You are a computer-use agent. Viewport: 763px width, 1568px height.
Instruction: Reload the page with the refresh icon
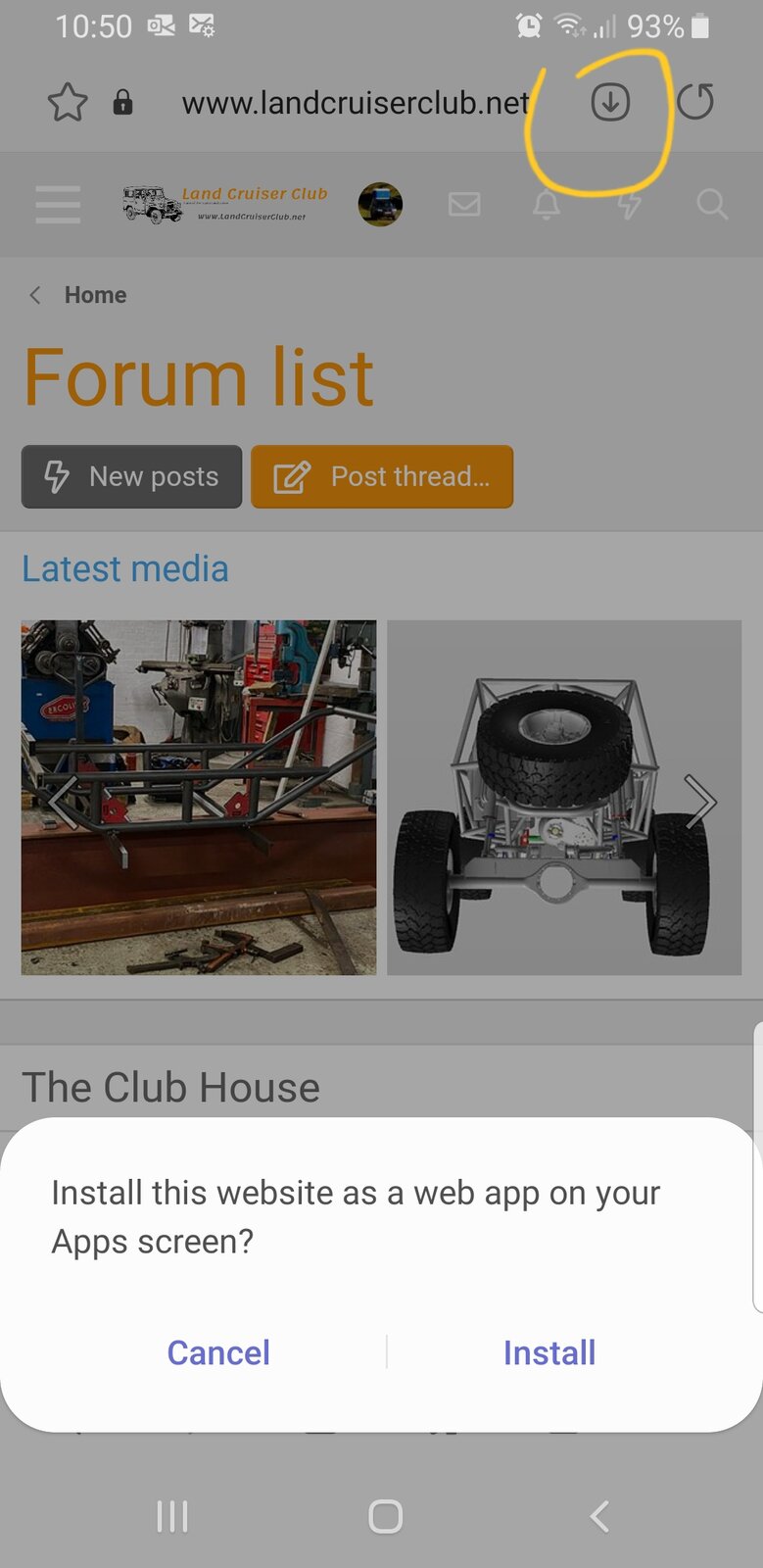pyautogui.click(x=695, y=102)
